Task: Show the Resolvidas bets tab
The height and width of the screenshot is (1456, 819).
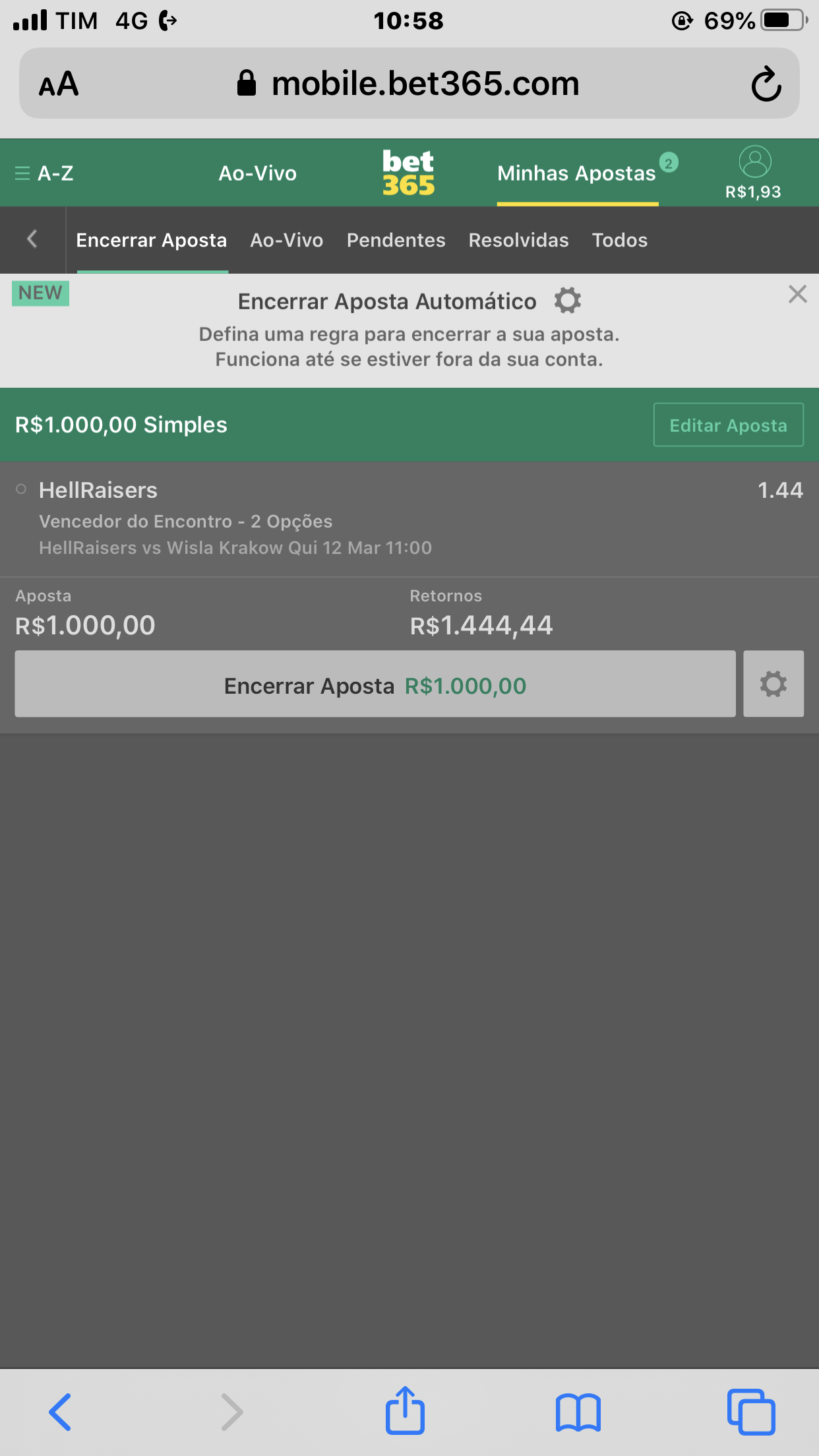Action: (x=518, y=240)
